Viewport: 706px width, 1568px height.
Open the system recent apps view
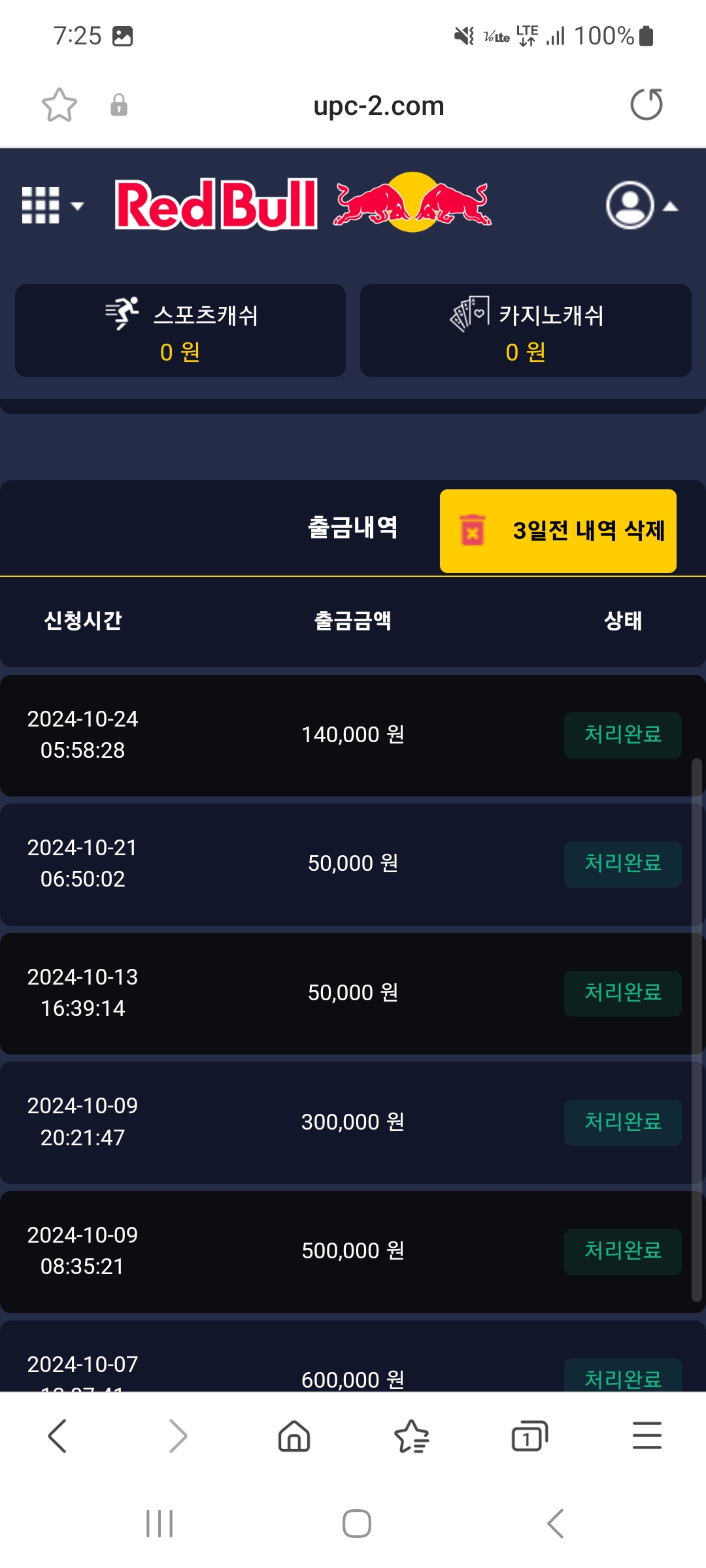click(x=160, y=1524)
